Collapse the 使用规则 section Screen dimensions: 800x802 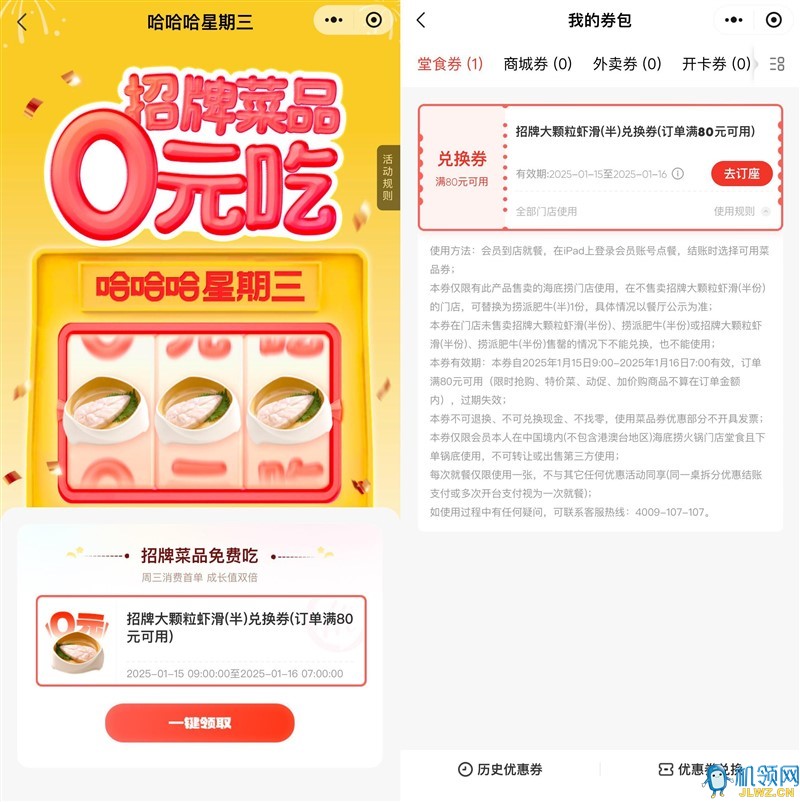[x=741, y=211]
